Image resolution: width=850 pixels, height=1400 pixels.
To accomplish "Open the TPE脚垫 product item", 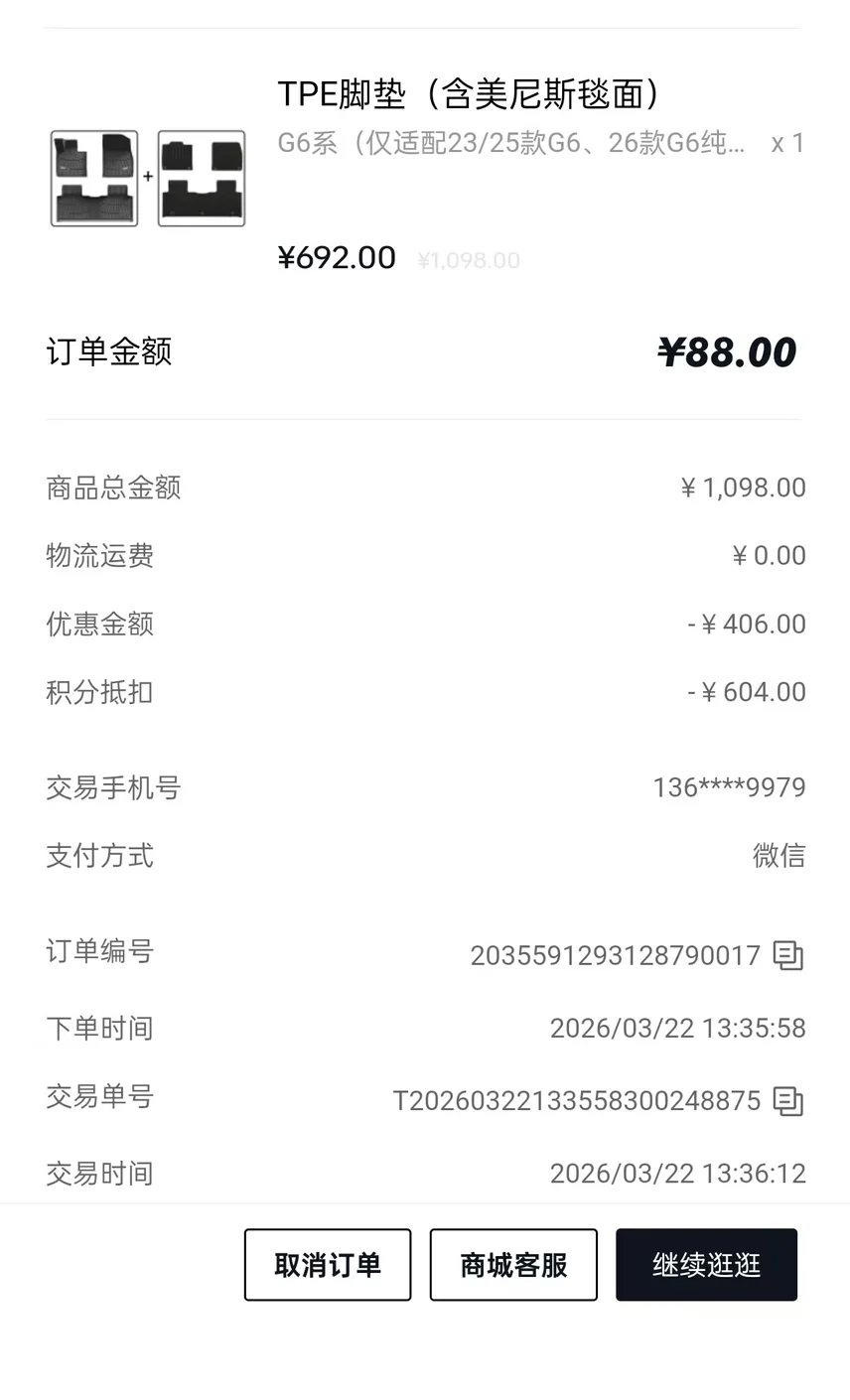I will tap(467, 95).
